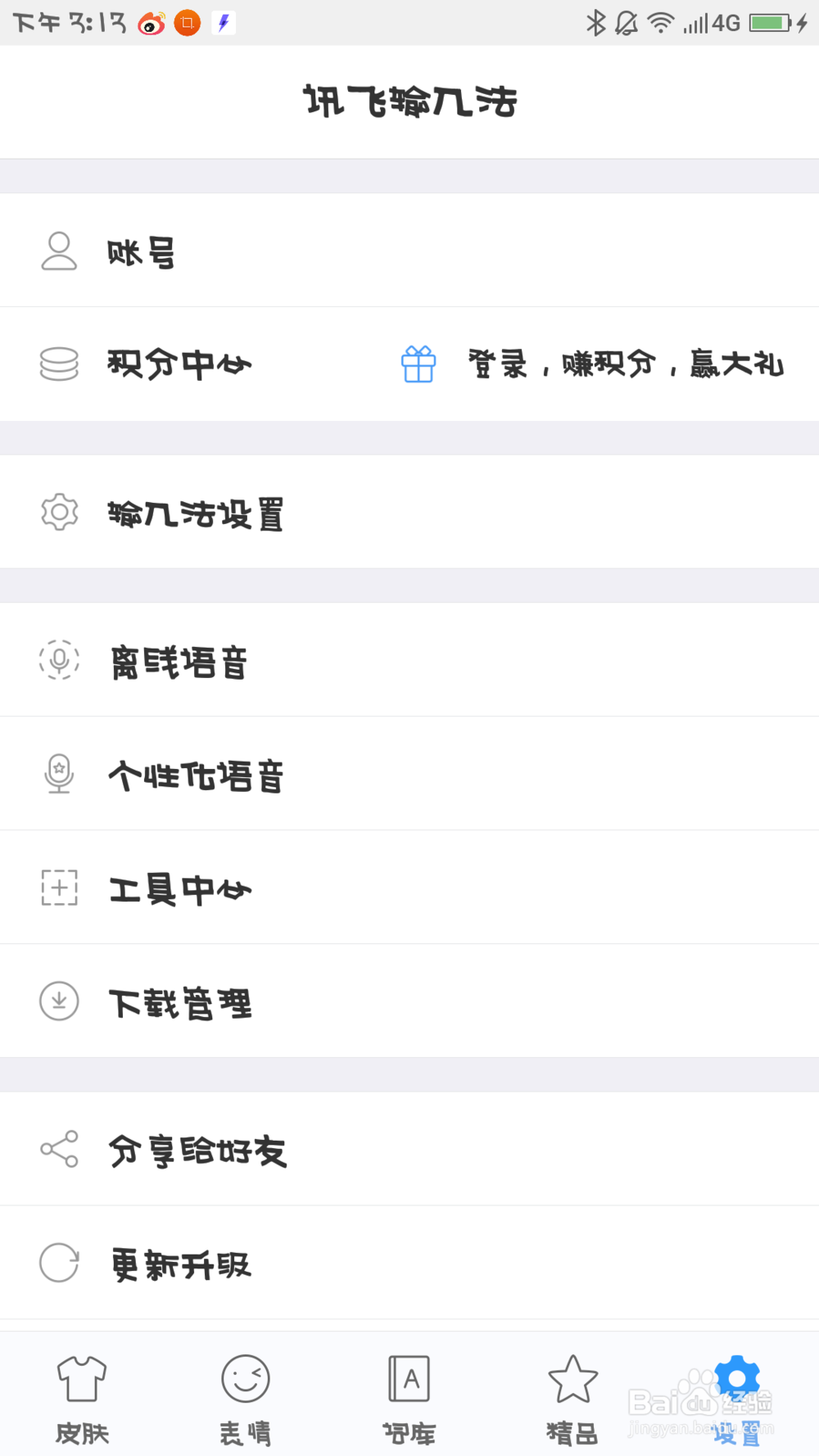Tap the battery indicator in the status bar
This screenshot has width=819, height=1456.
[x=771, y=24]
